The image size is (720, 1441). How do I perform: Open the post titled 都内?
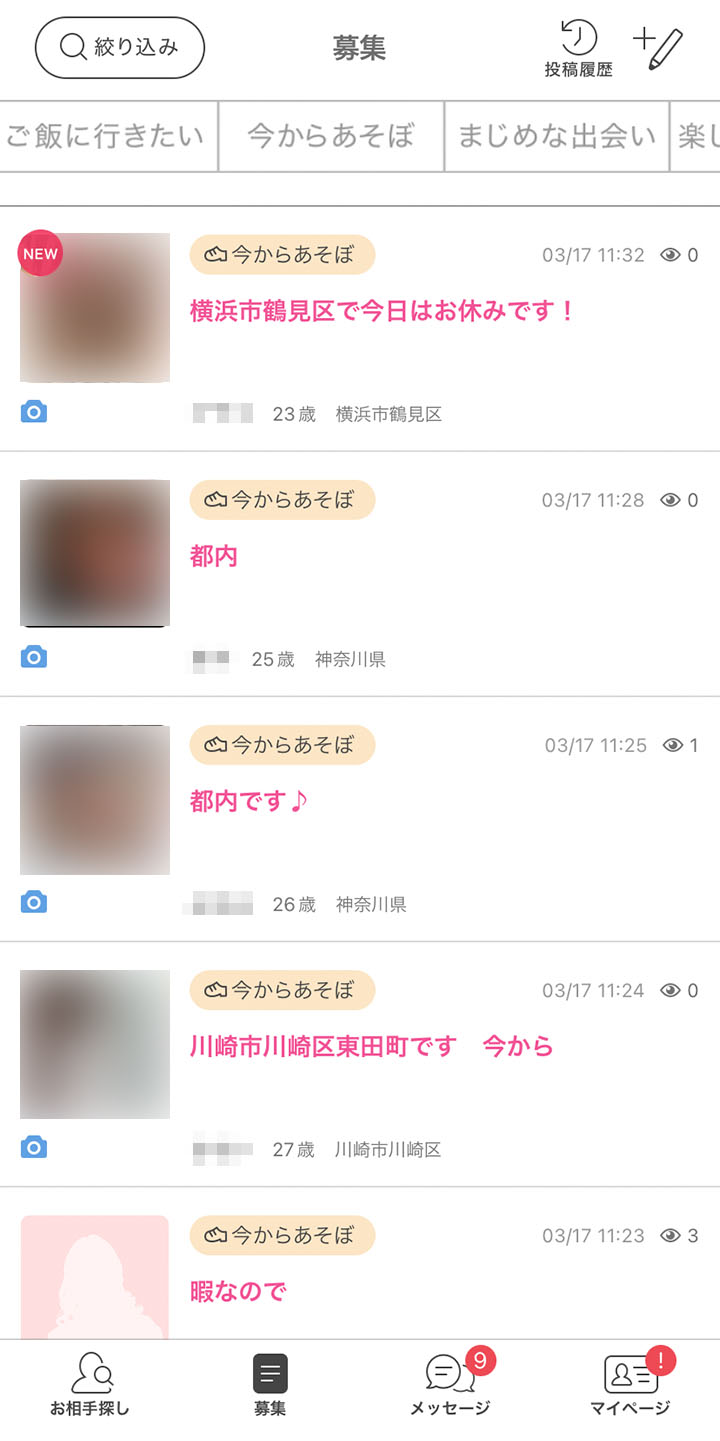(x=214, y=556)
